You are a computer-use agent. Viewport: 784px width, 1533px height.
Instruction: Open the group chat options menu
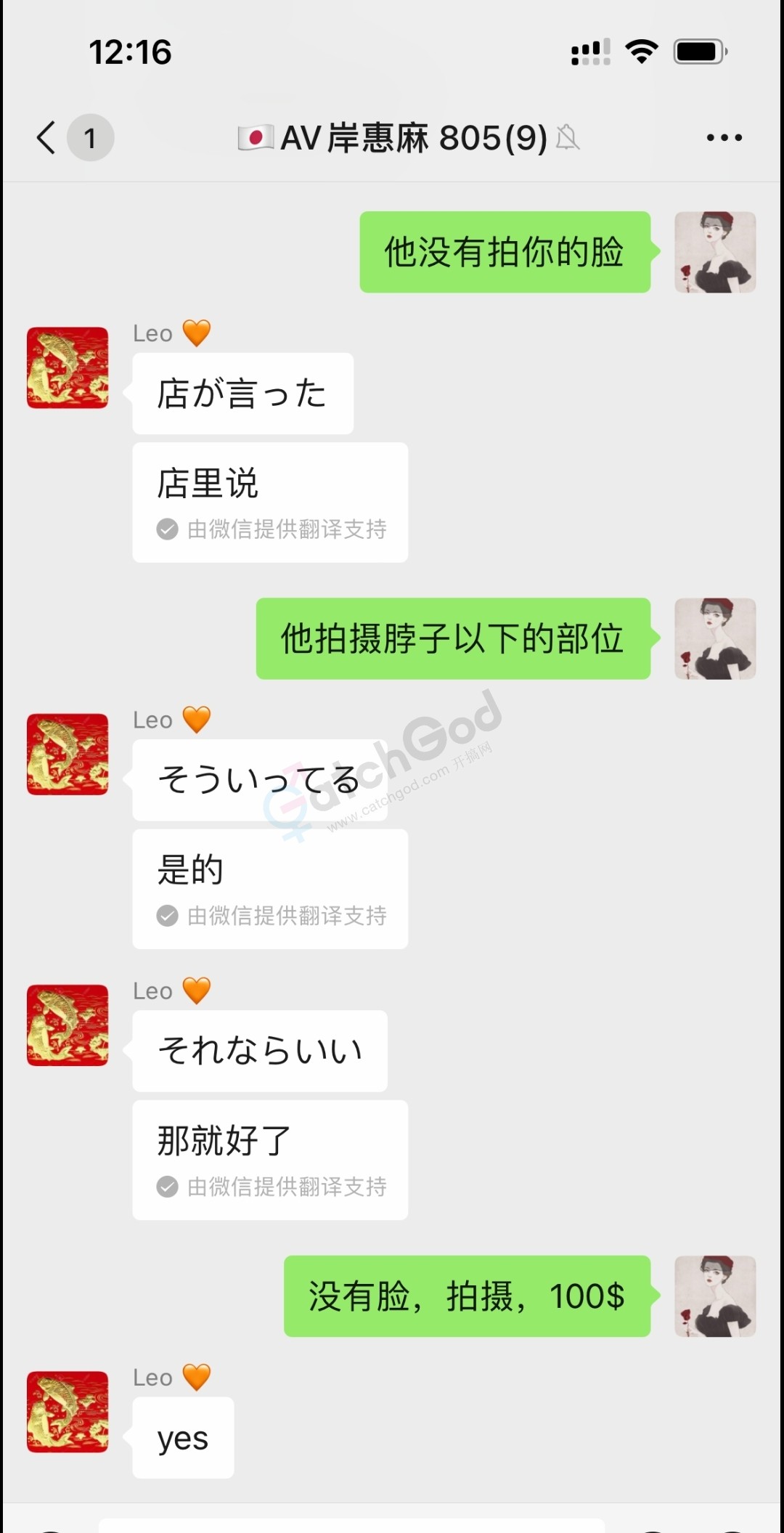[724, 137]
